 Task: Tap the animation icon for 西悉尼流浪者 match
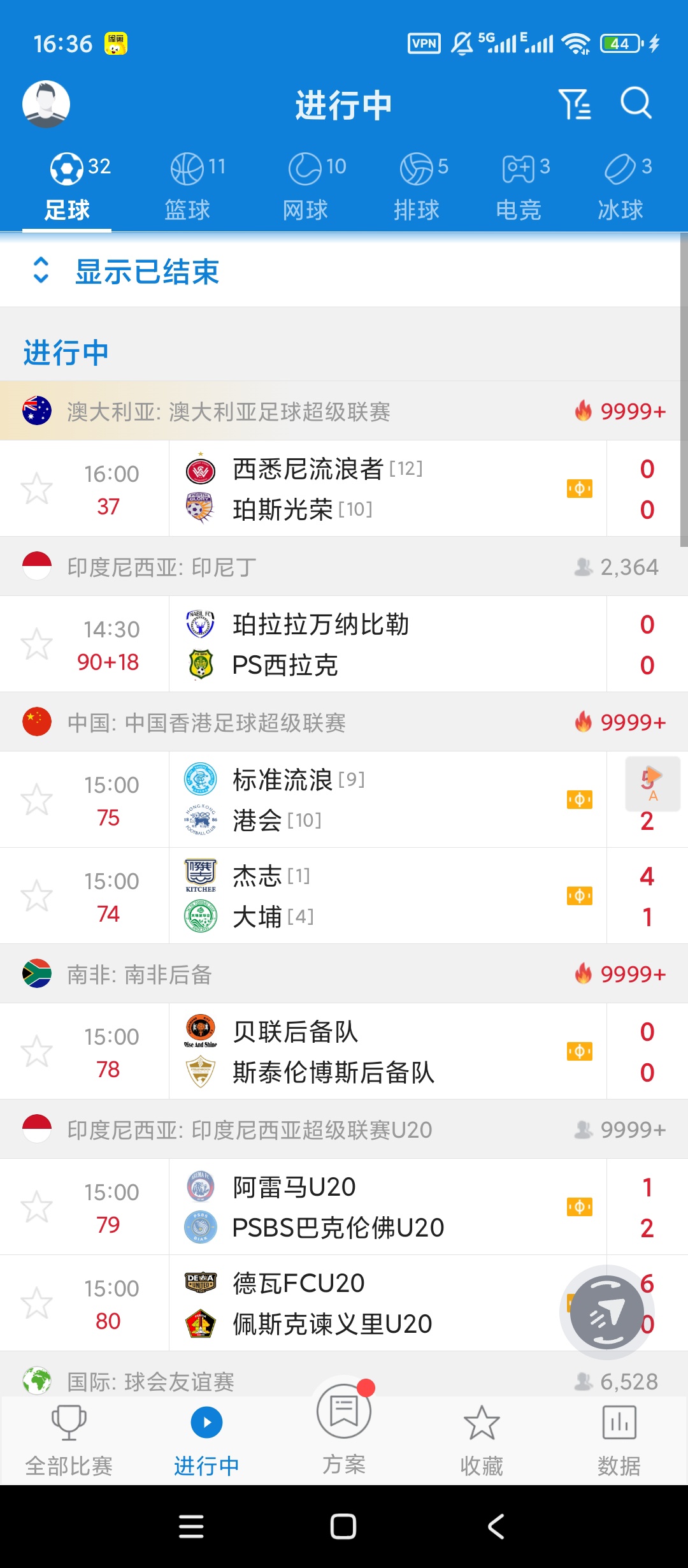coord(578,488)
